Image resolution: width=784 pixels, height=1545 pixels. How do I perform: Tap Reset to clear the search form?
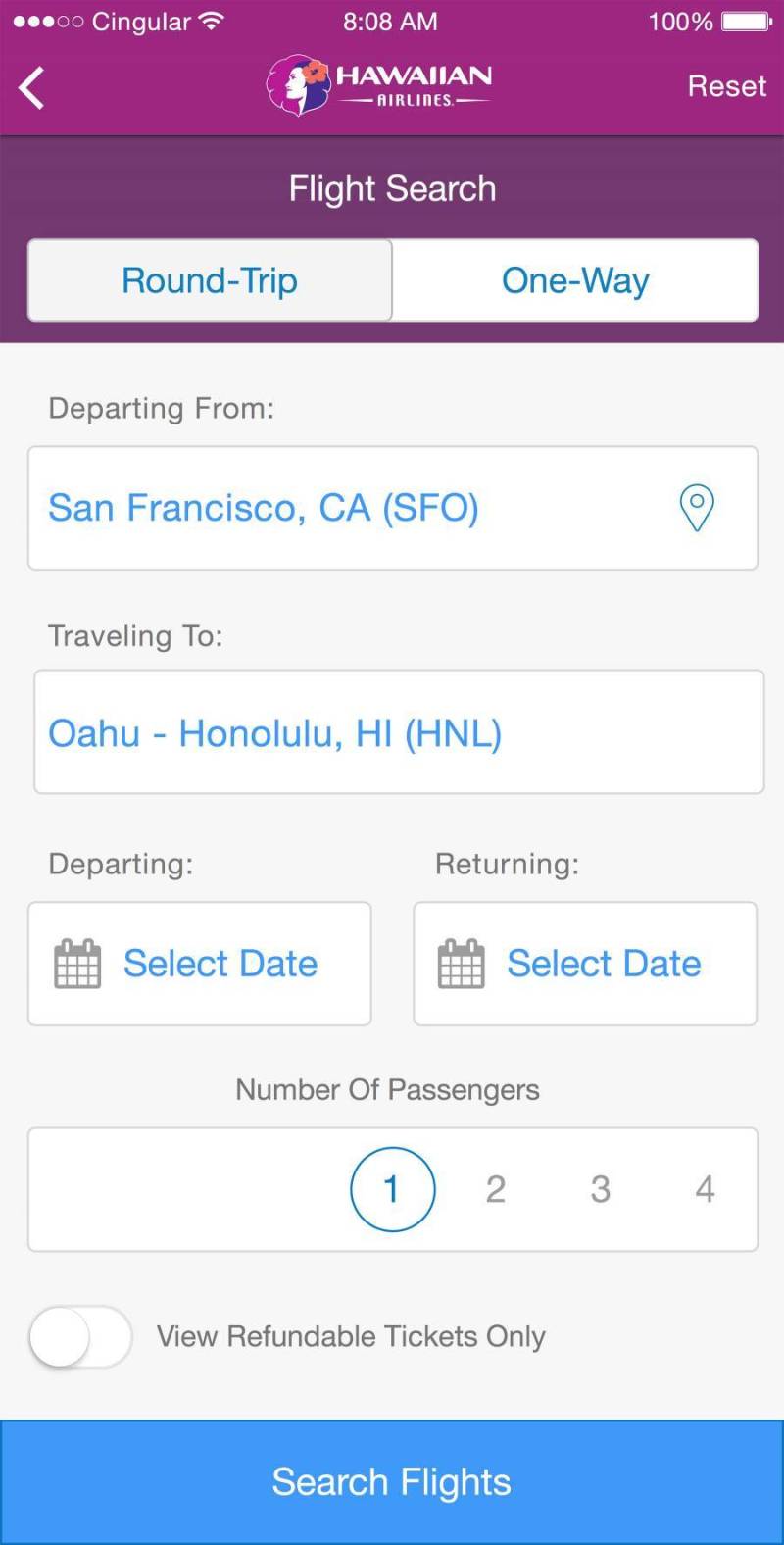click(x=726, y=86)
